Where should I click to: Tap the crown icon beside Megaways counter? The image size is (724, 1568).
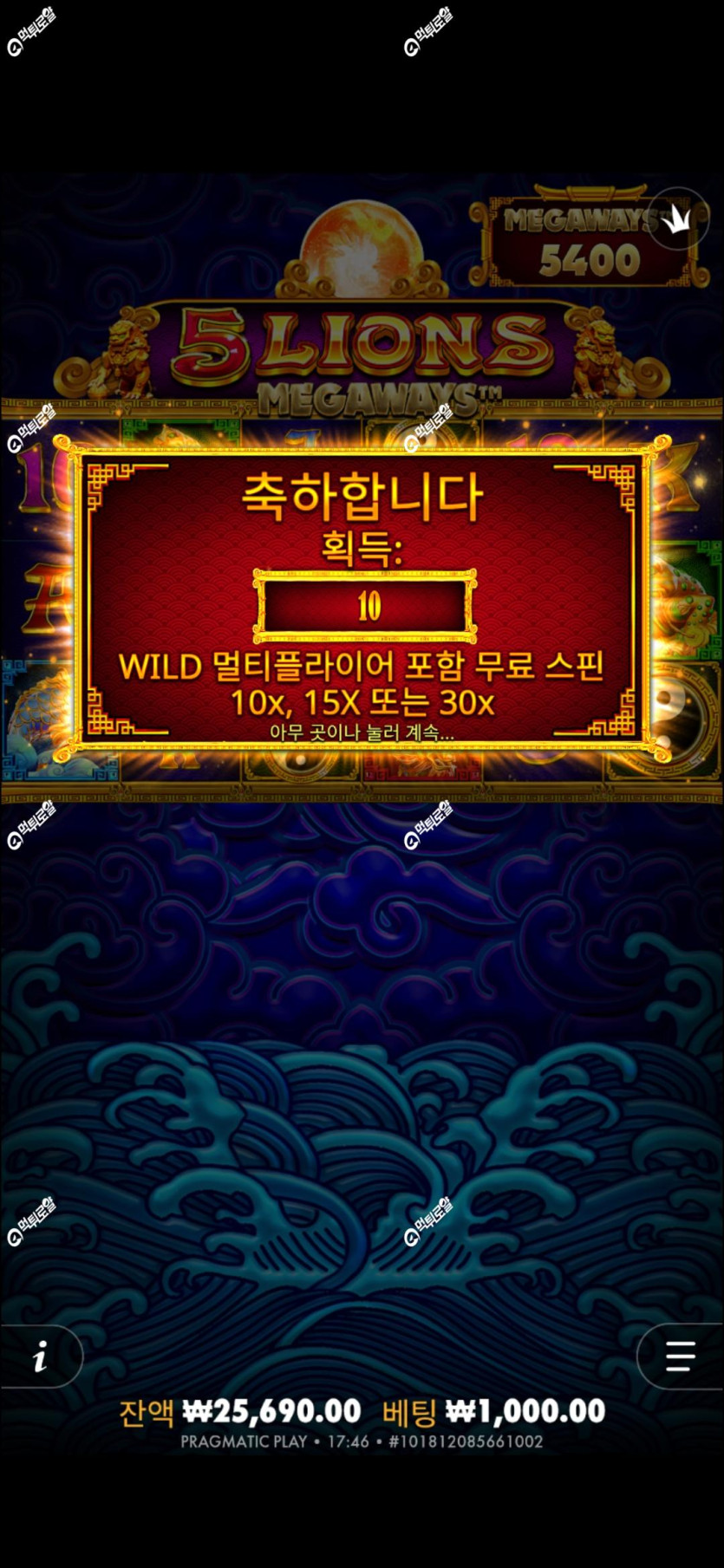coord(677,219)
